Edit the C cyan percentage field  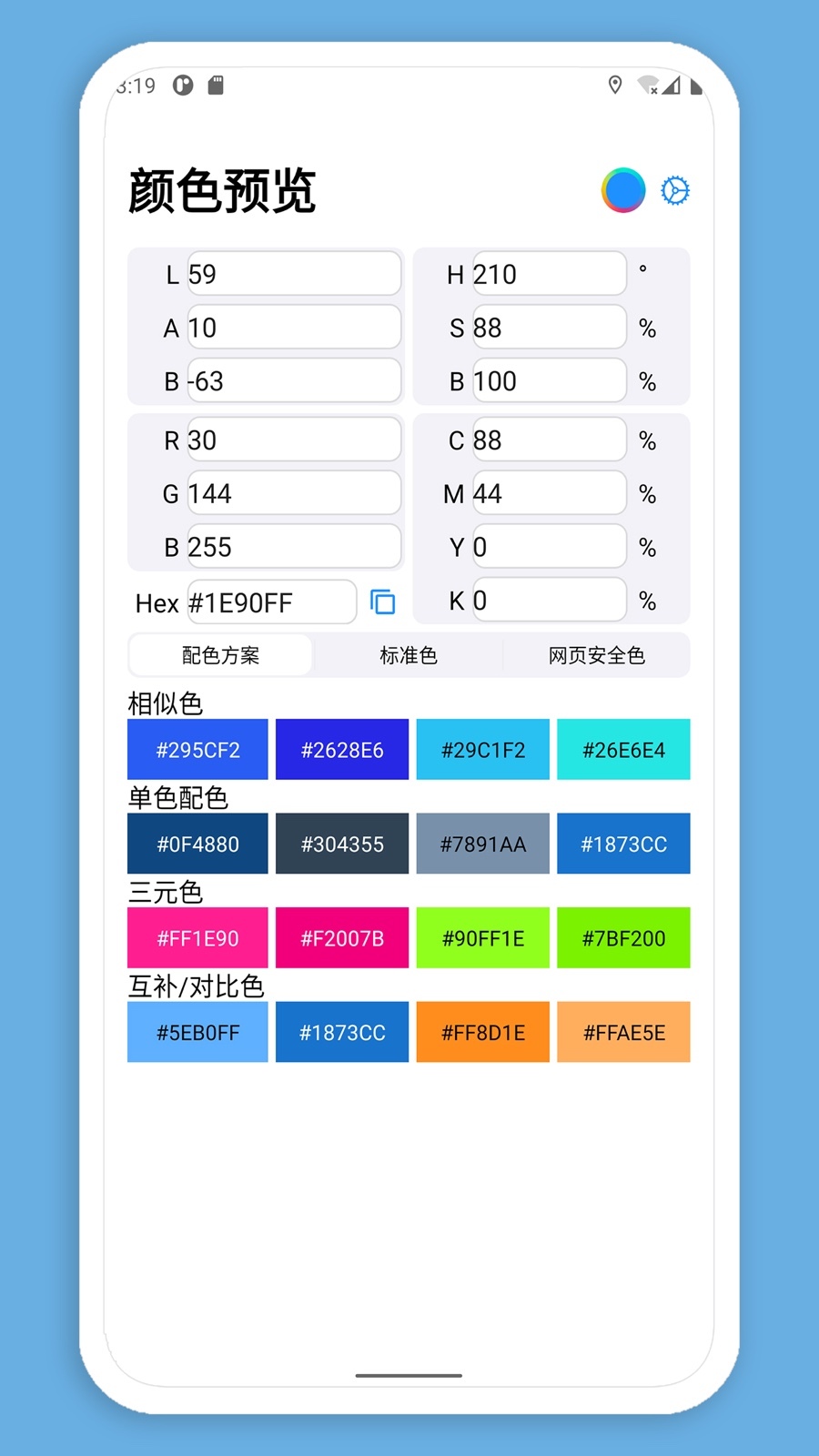tap(549, 440)
